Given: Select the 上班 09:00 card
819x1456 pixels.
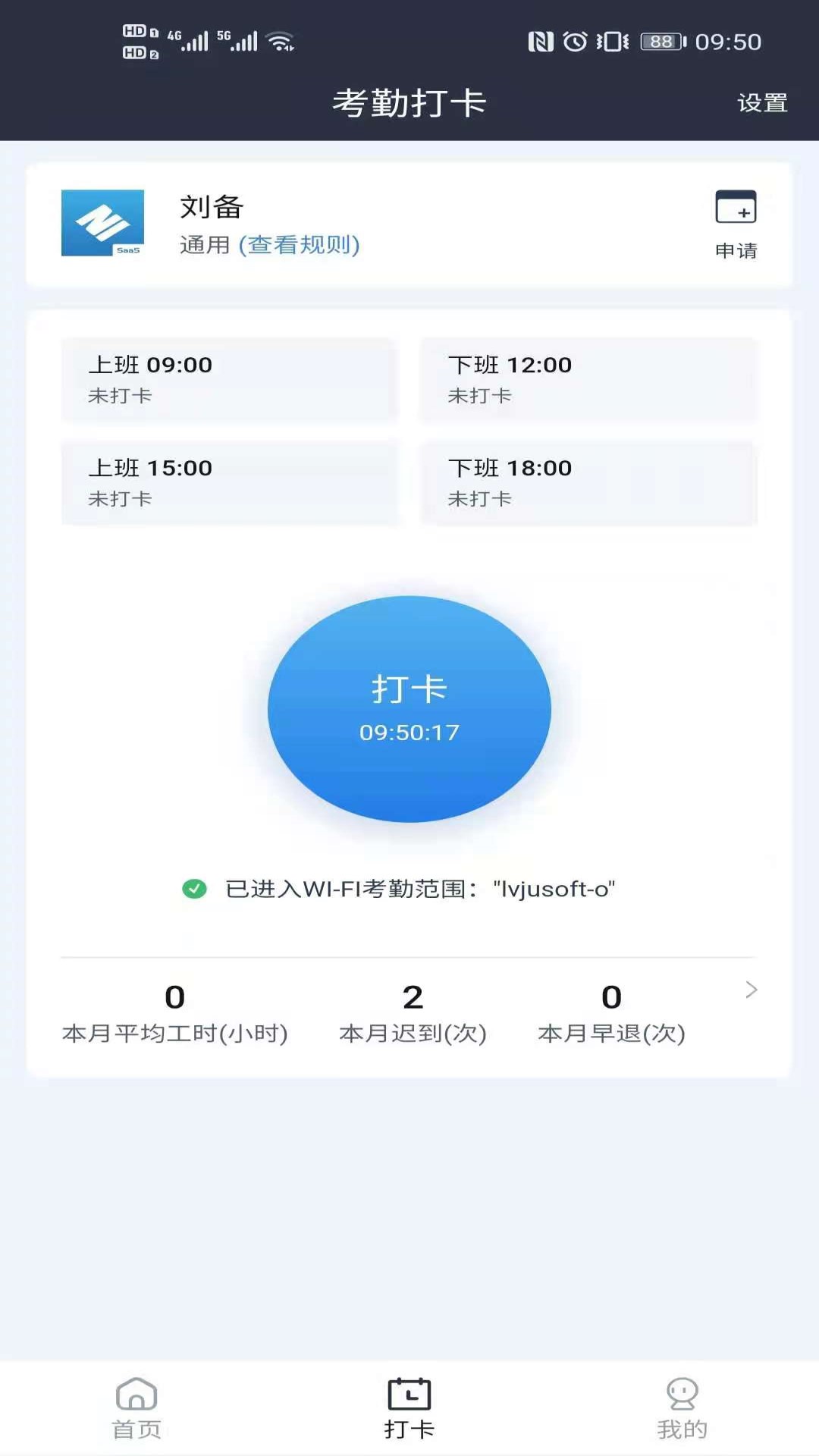Looking at the screenshot, I should (x=228, y=379).
